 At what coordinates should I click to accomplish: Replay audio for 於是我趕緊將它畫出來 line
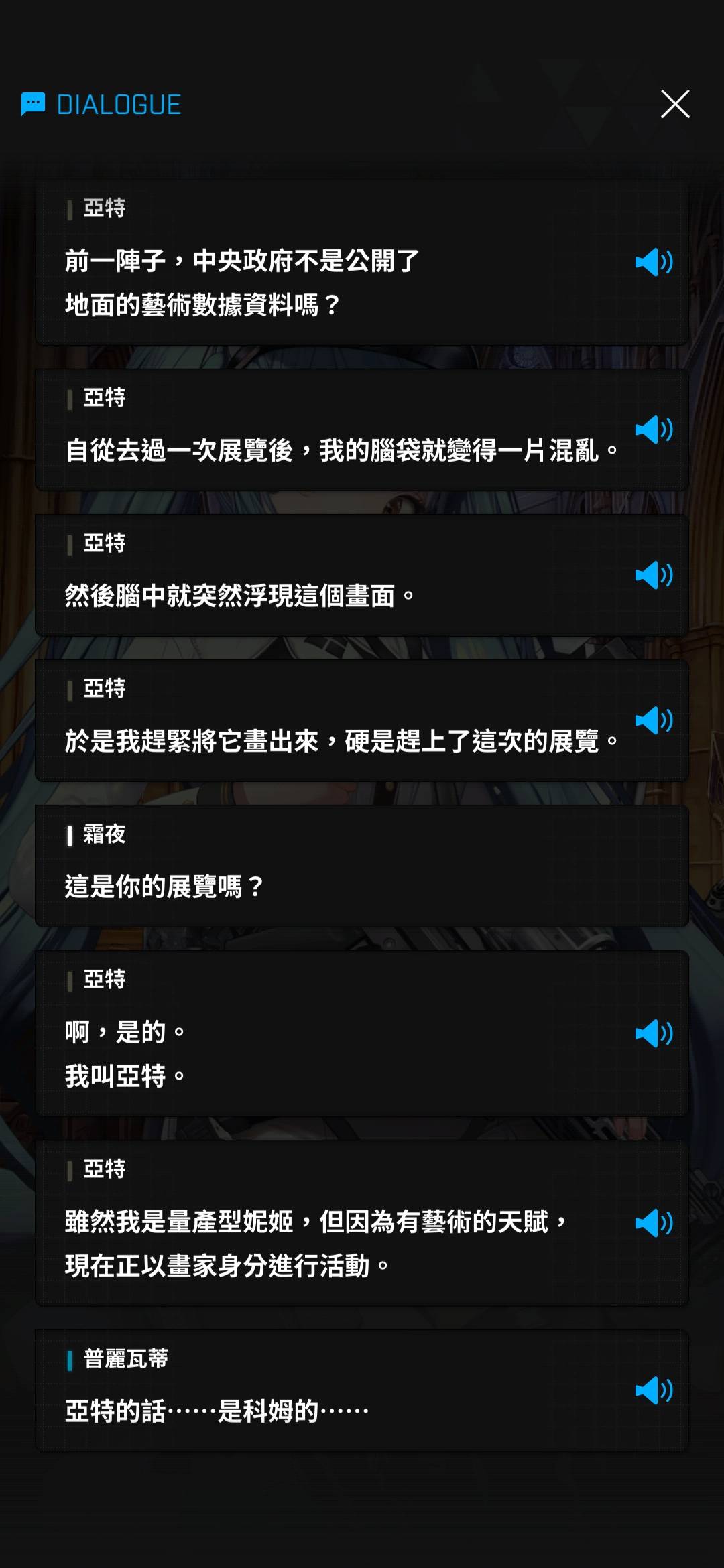click(654, 720)
